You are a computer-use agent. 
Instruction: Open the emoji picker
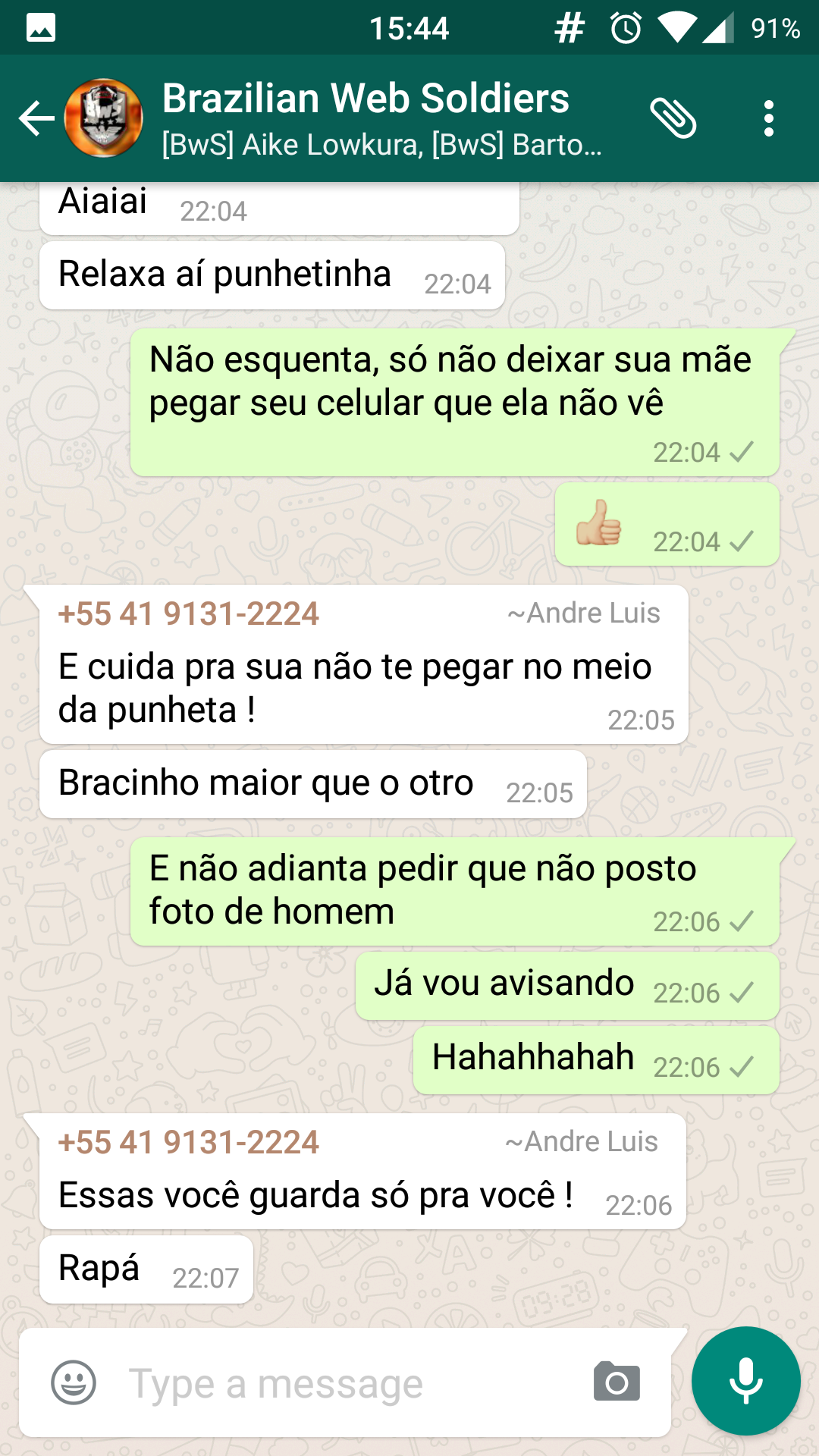point(74,1382)
